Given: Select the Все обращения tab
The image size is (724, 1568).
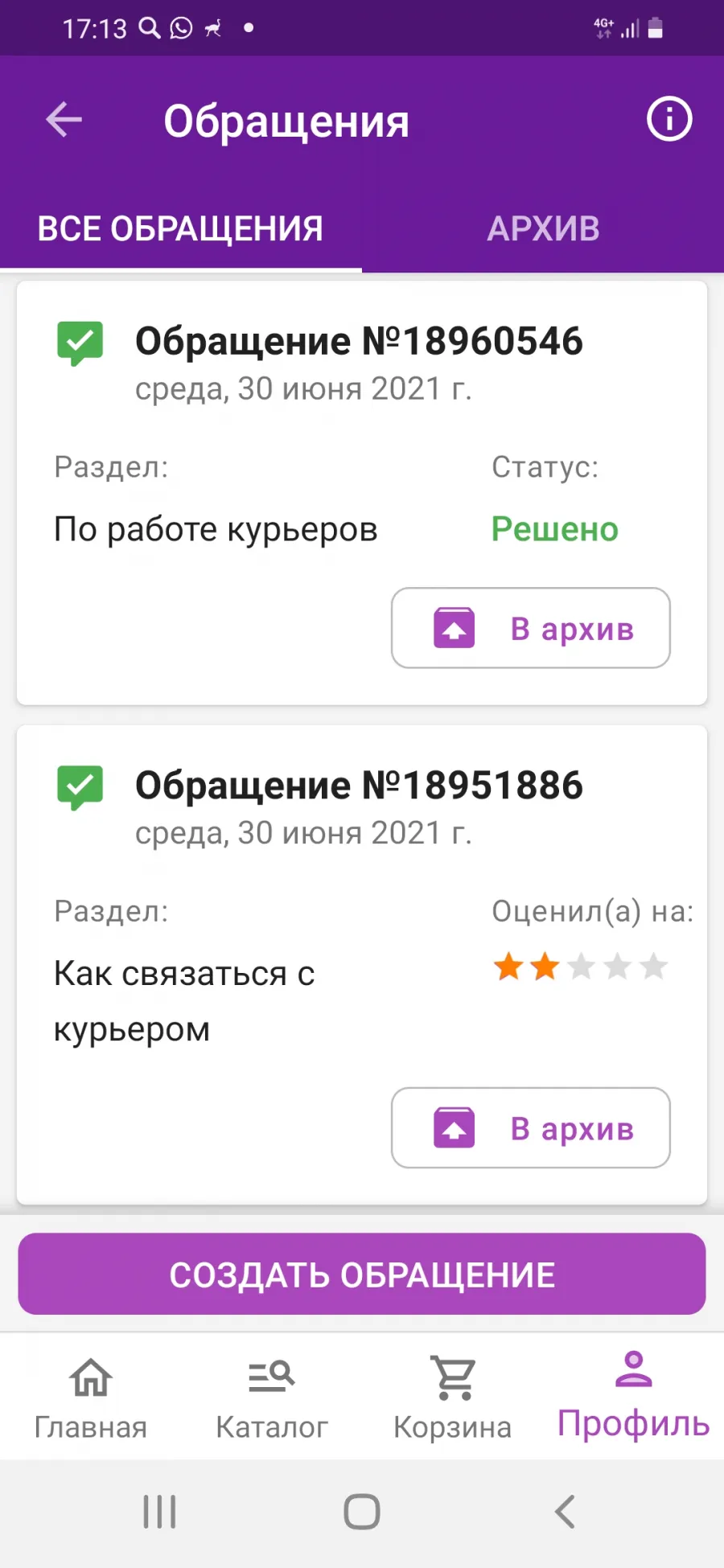Looking at the screenshot, I should point(181,229).
